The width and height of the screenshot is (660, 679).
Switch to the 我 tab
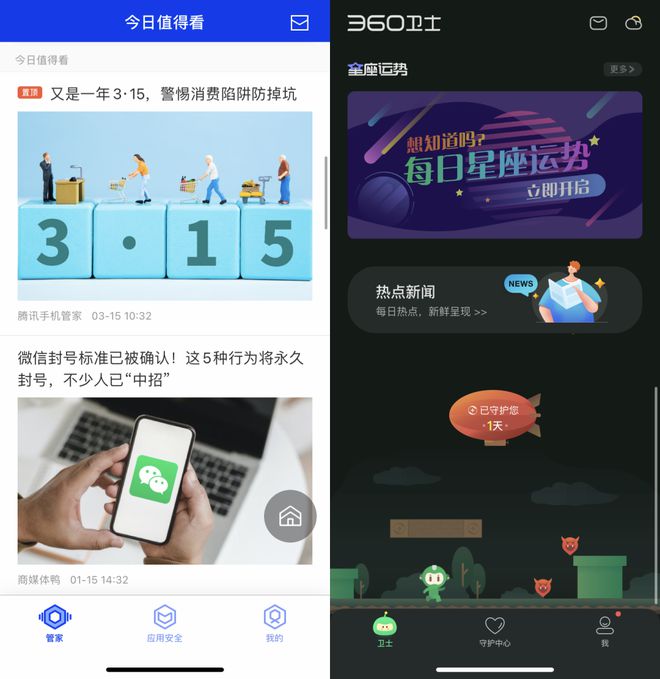point(604,630)
